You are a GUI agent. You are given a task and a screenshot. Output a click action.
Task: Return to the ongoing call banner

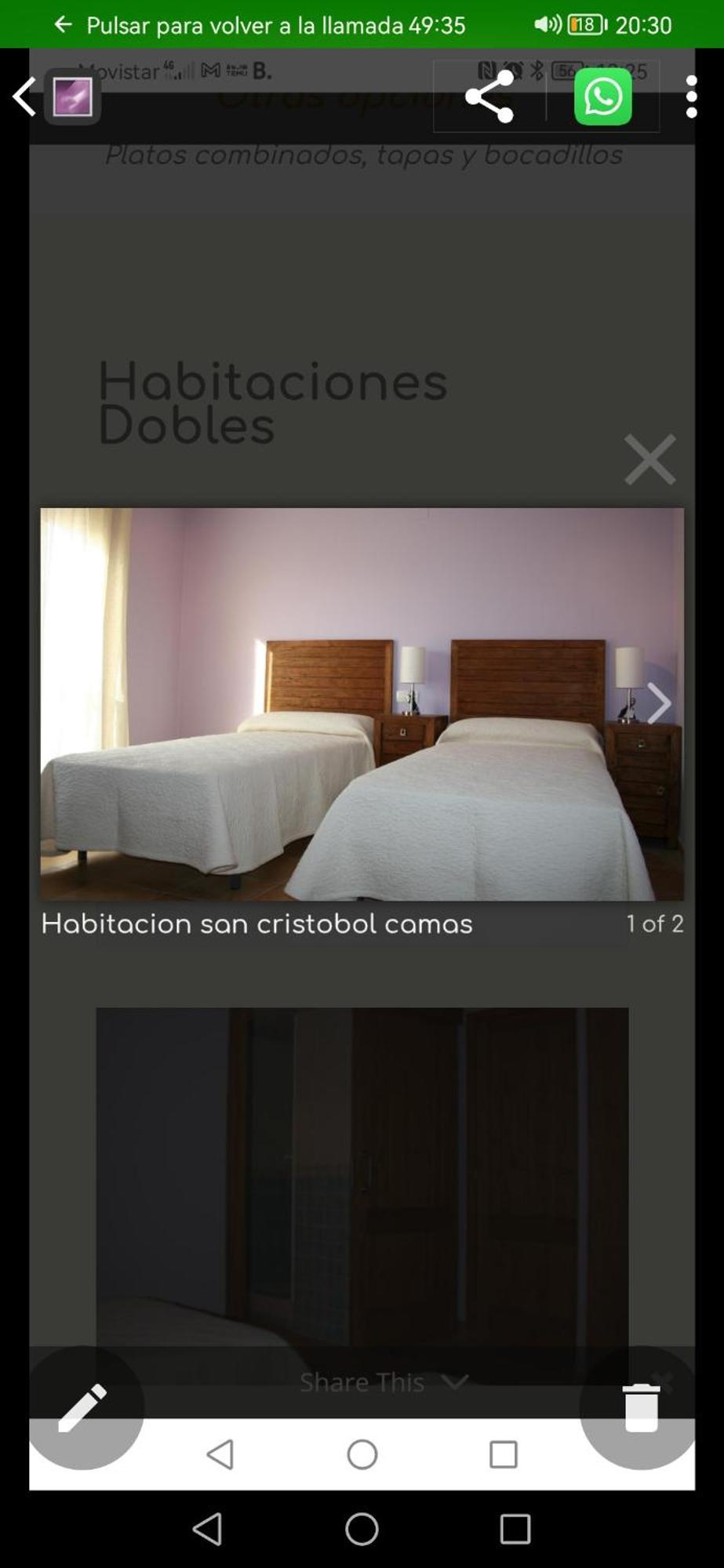[x=276, y=25]
